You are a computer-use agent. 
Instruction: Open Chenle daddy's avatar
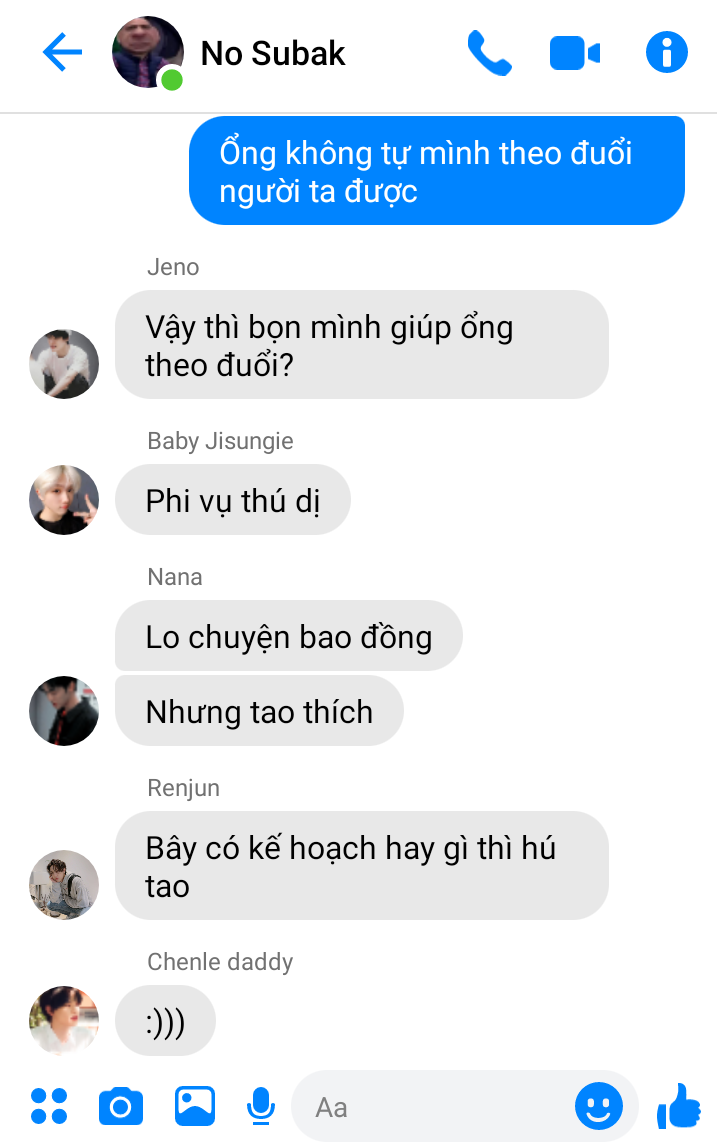click(64, 1020)
